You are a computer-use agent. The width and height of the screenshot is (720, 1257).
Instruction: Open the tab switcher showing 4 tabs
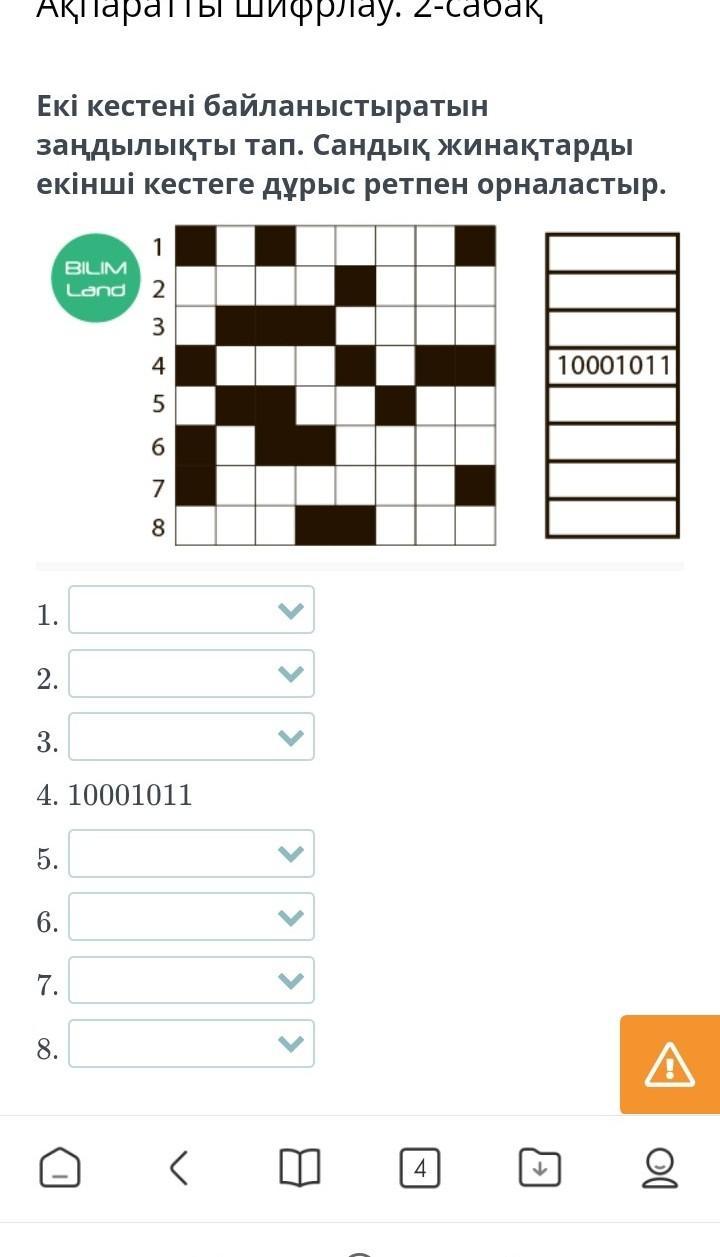pyautogui.click(x=420, y=1168)
